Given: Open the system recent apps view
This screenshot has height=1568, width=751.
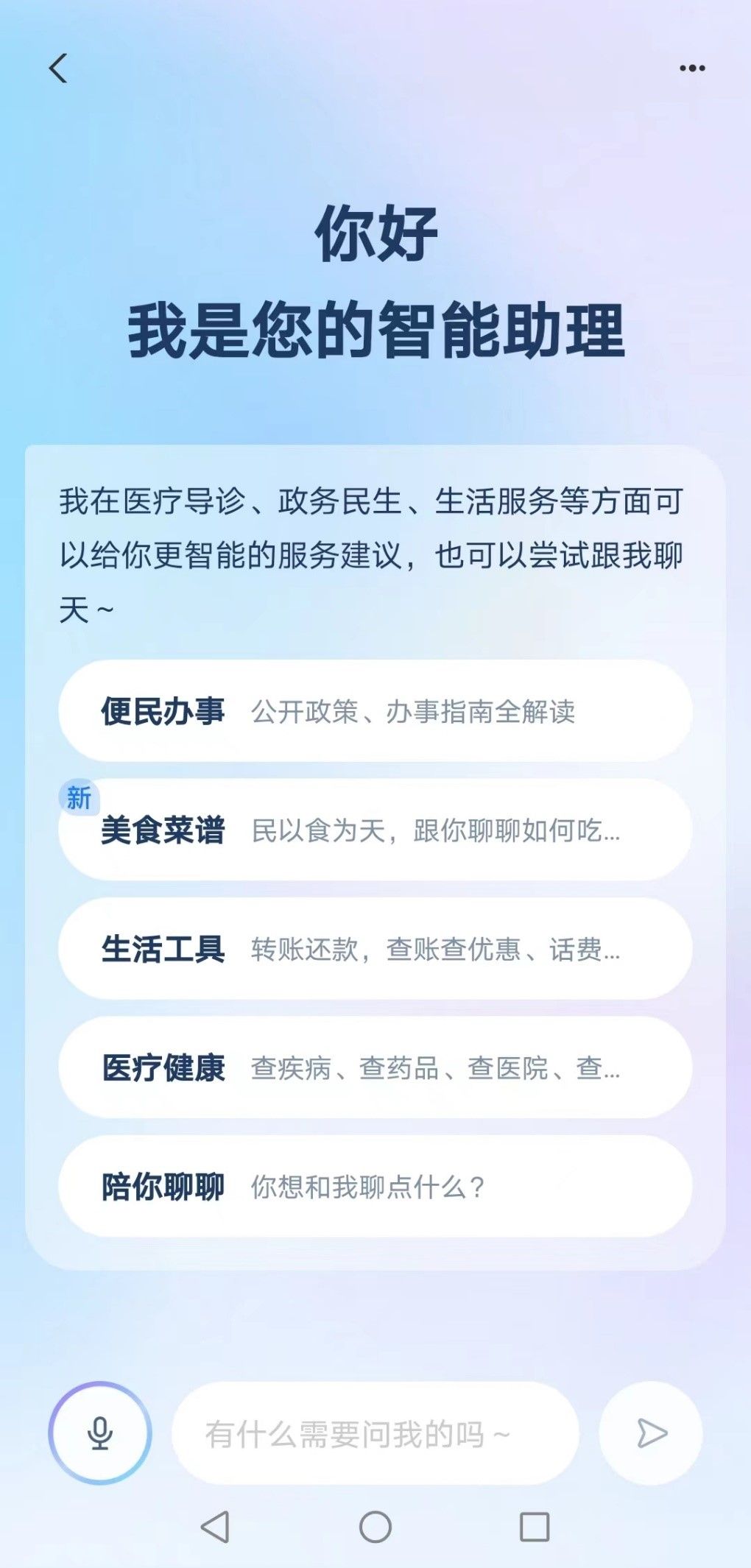Looking at the screenshot, I should 535,1527.
